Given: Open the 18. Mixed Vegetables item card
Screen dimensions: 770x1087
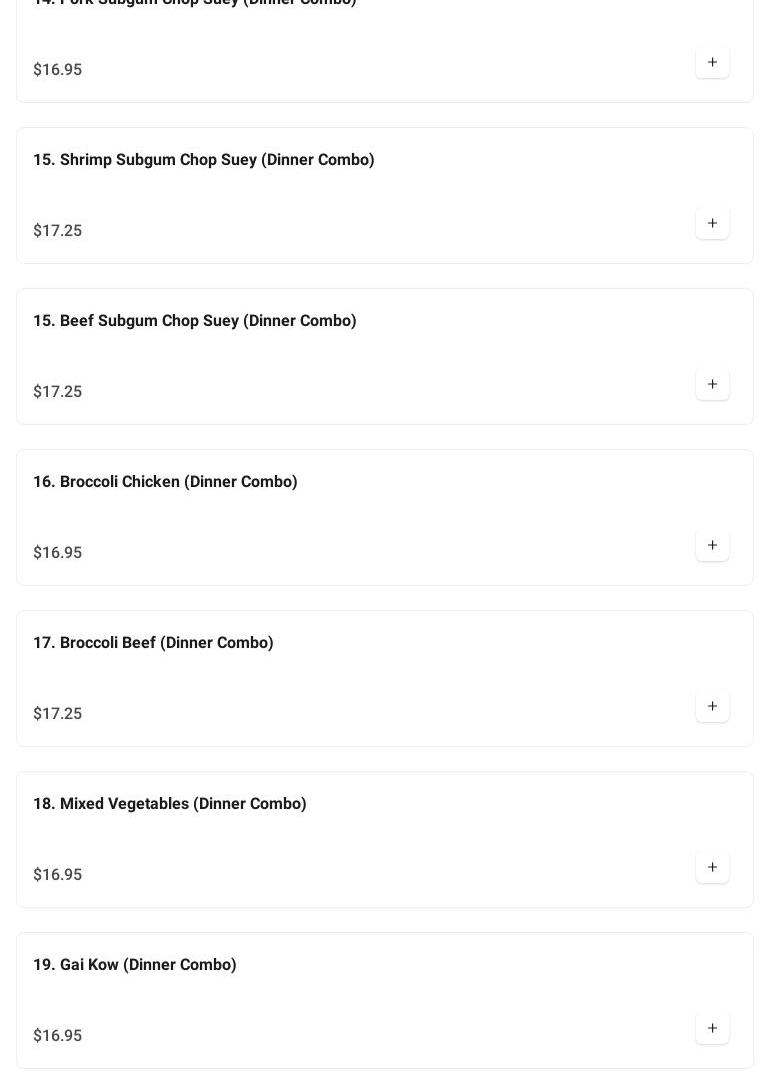Looking at the screenshot, I should click(170, 804).
